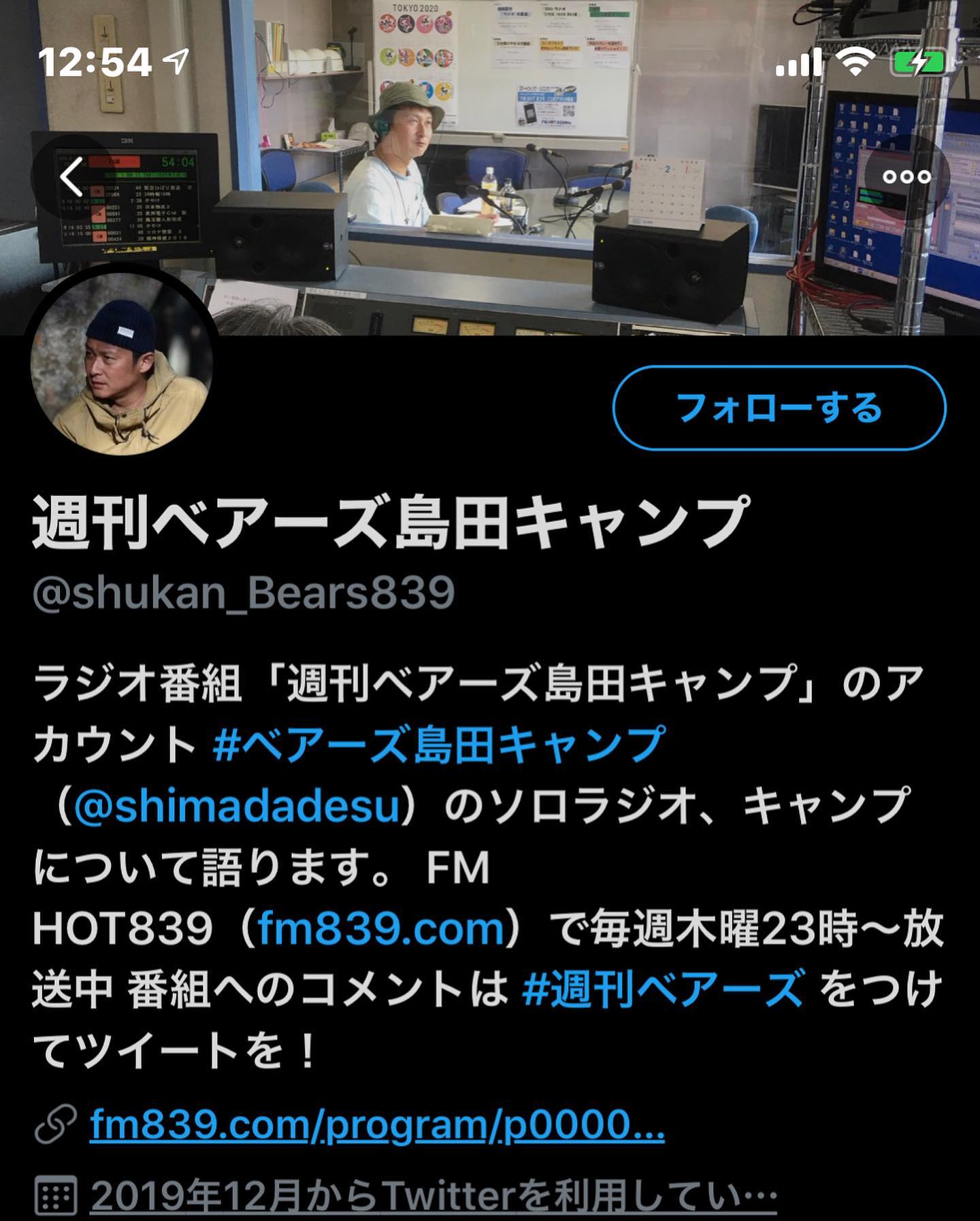Open the fm839.com/program website link
The image size is (980, 1221).
point(376,1124)
